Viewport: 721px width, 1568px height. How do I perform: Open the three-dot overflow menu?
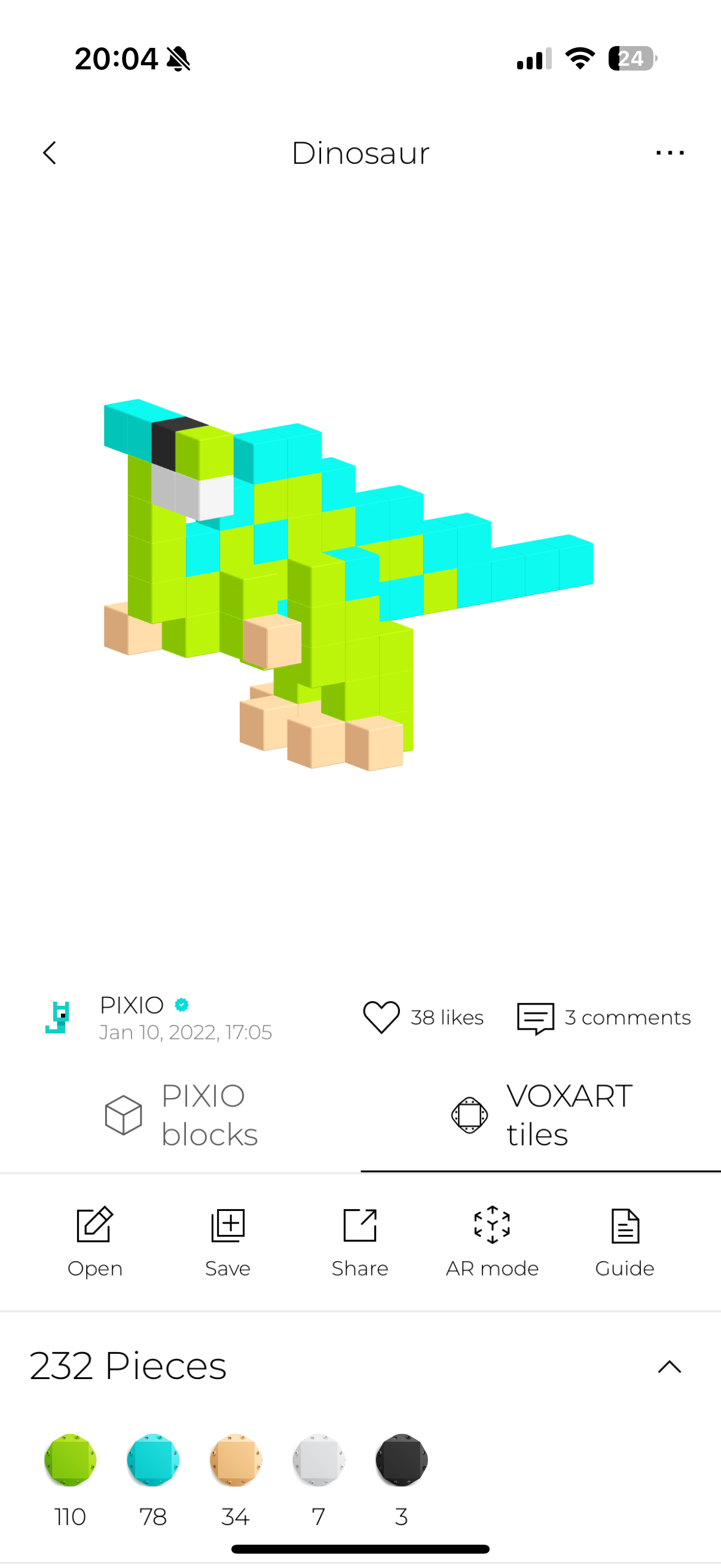click(x=669, y=152)
